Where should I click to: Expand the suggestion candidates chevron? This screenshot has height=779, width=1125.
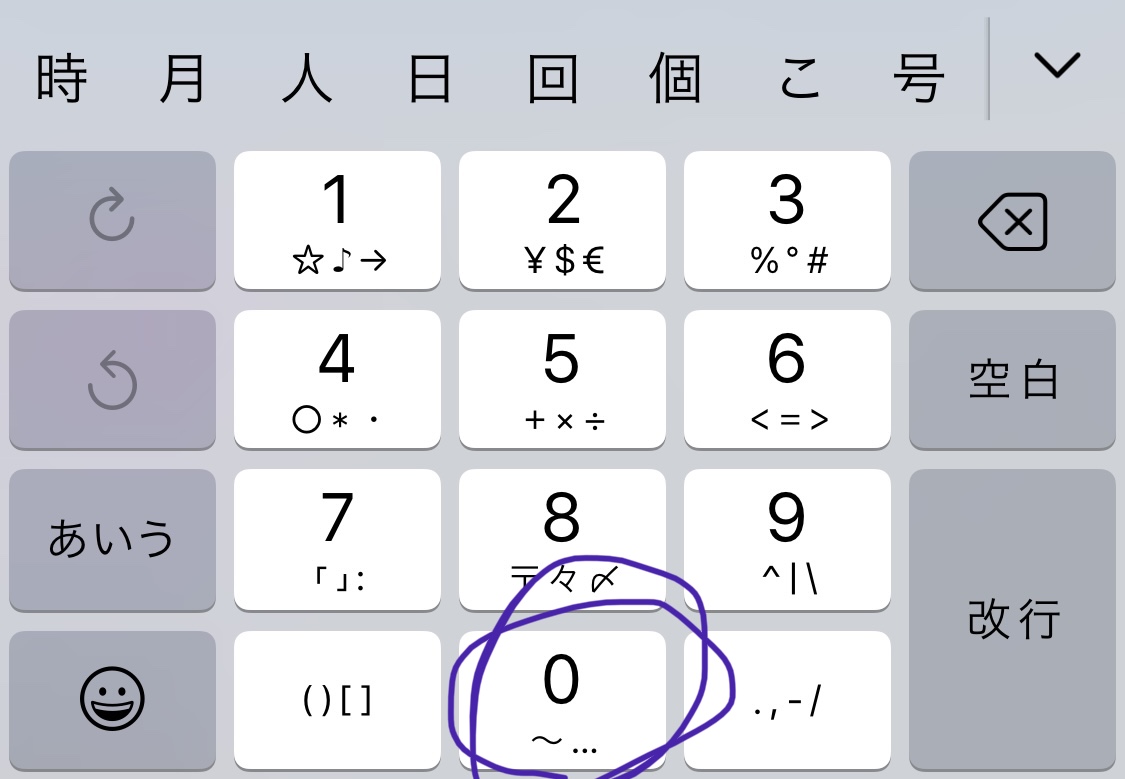[1057, 66]
